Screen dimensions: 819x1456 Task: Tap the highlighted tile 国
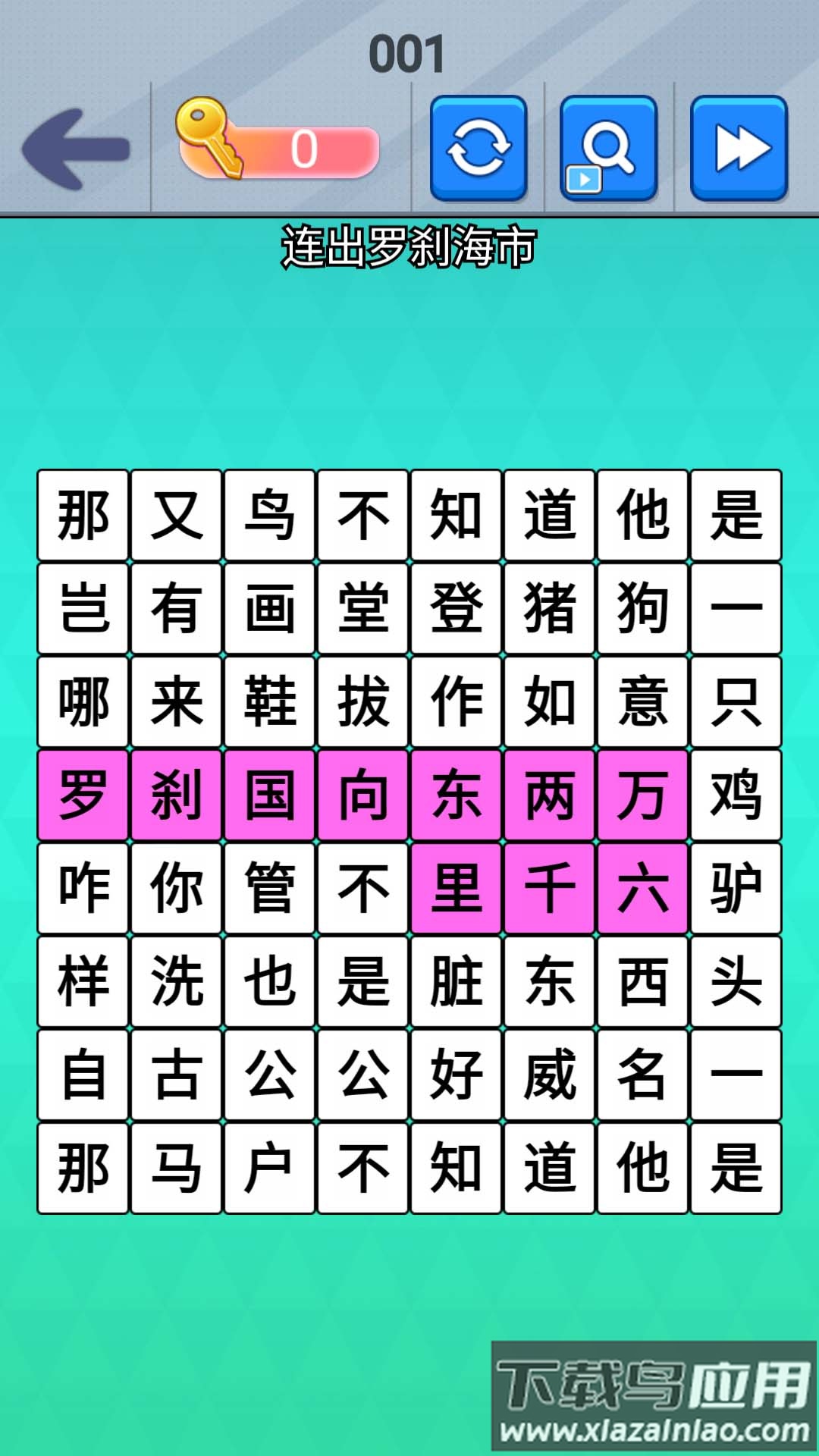pyautogui.click(x=268, y=794)
